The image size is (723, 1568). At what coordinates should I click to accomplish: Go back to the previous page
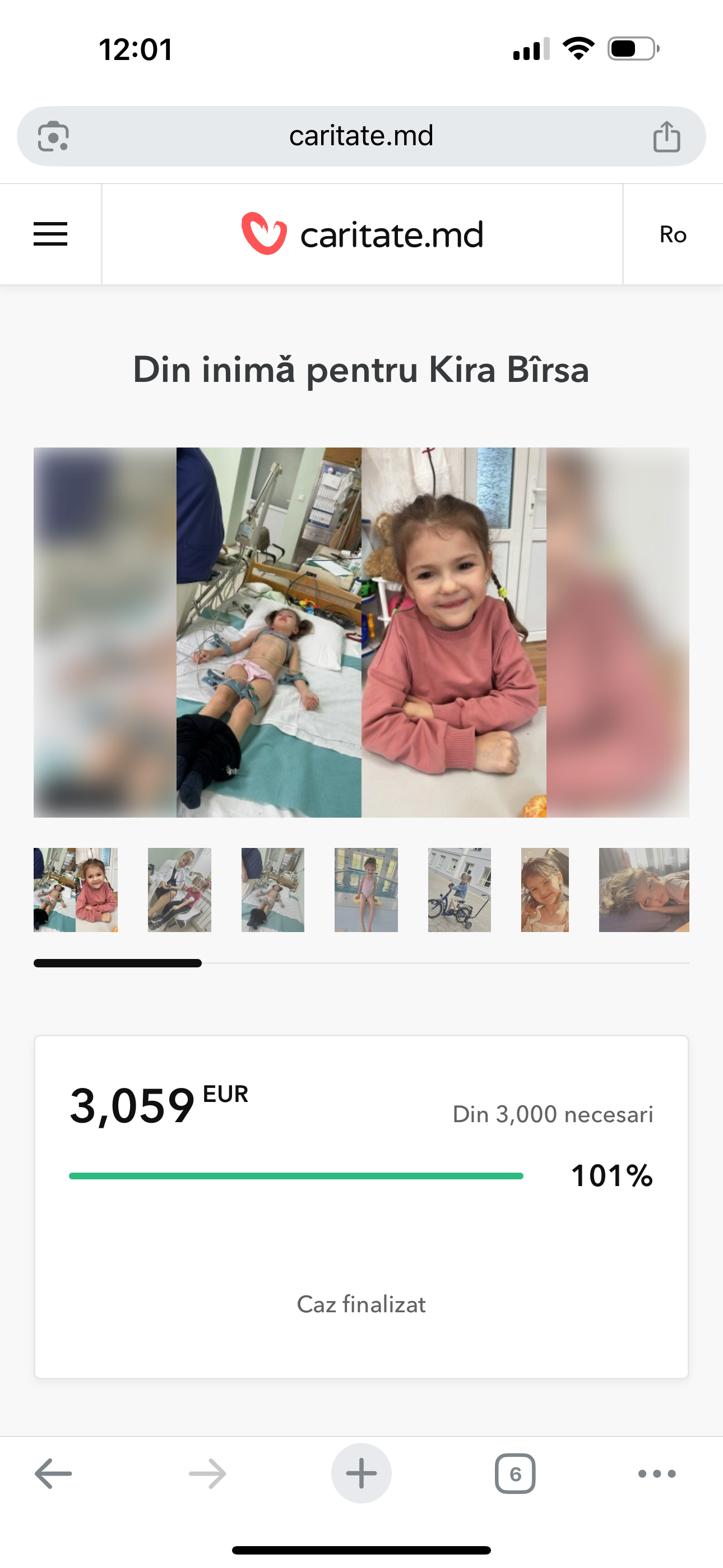(x=54, y=1474)
